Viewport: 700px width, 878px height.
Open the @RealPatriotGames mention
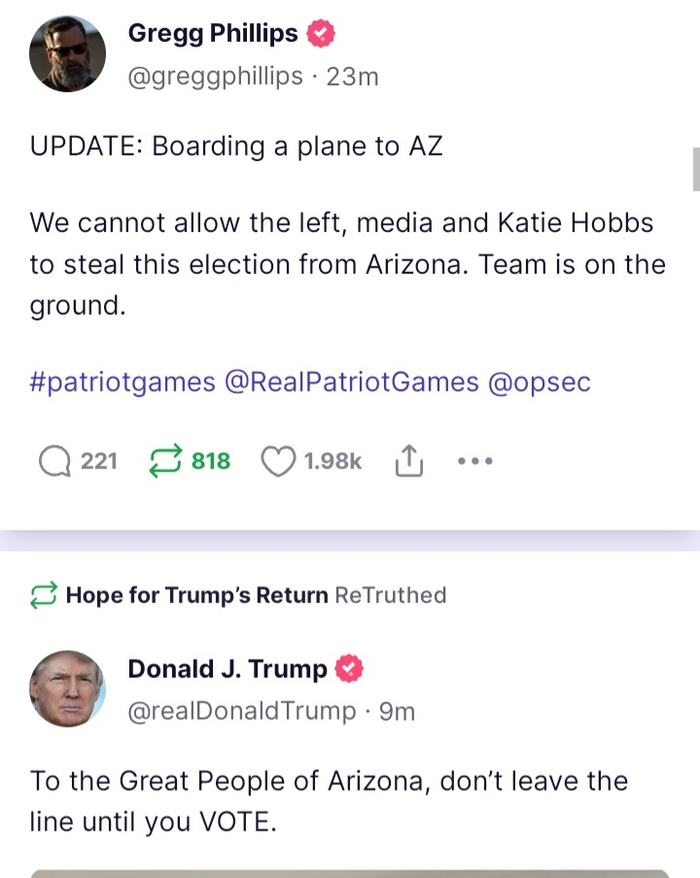[352, 382]
